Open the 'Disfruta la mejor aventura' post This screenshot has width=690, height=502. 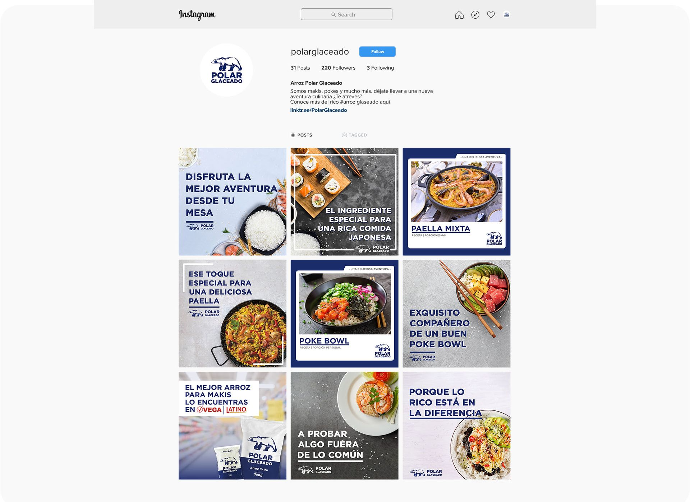coord(232,201)
